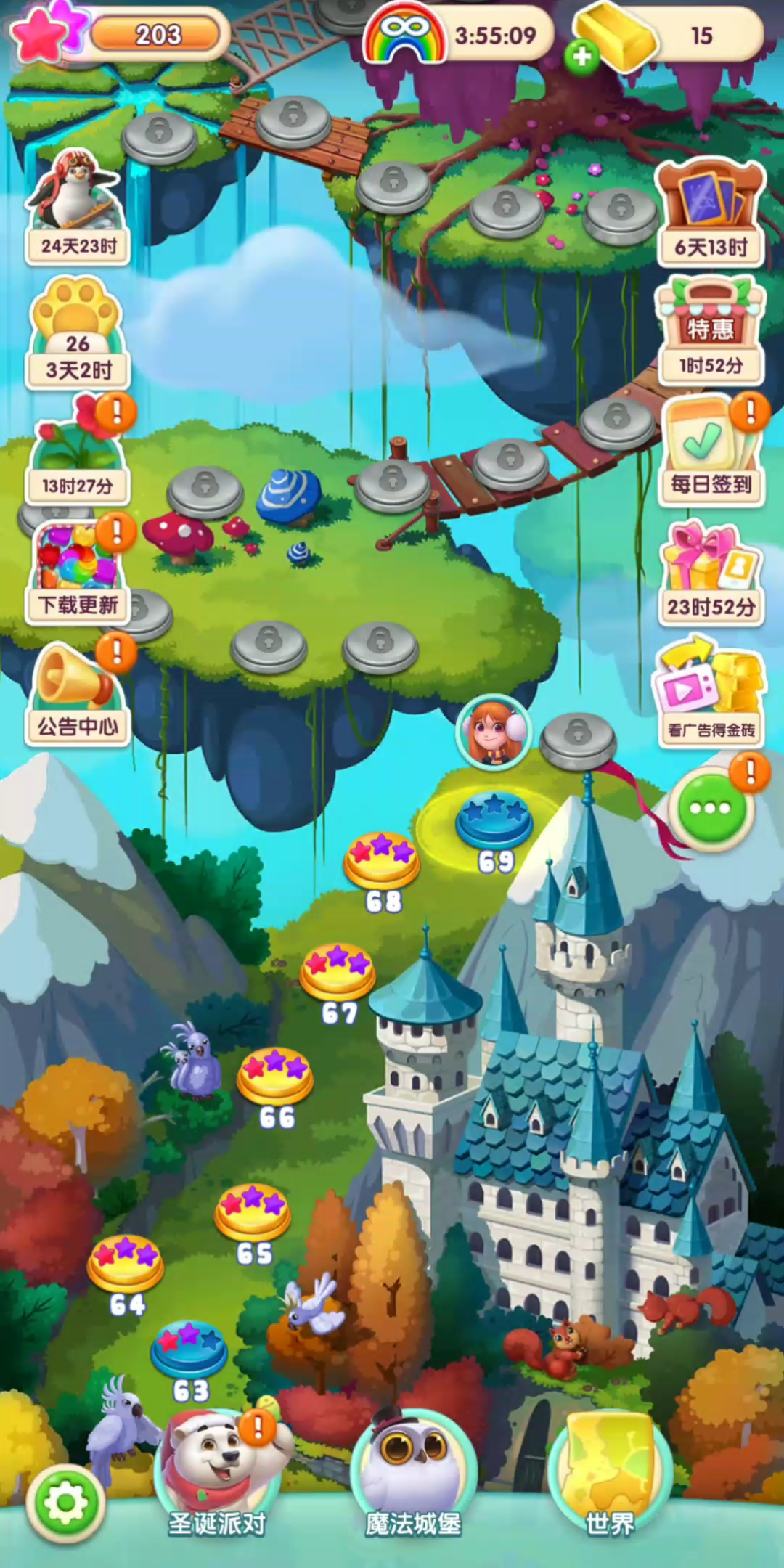
Task: Start level 69
Action: click(494, 822)
